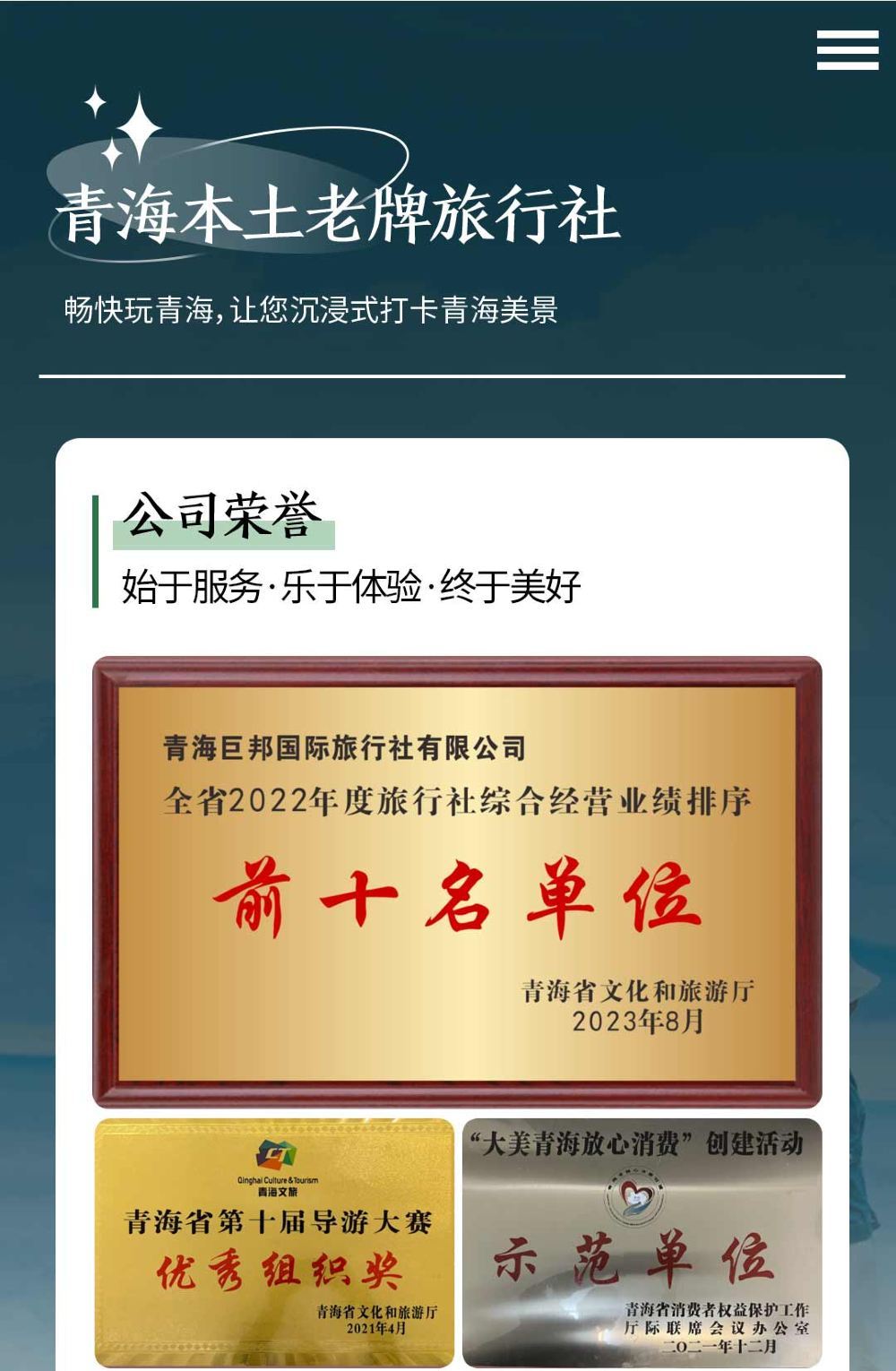The height and width of the screenshot is (1371, 896).
Task: Open the hamburger navigation menu
Action: click(x=847, y=50)
